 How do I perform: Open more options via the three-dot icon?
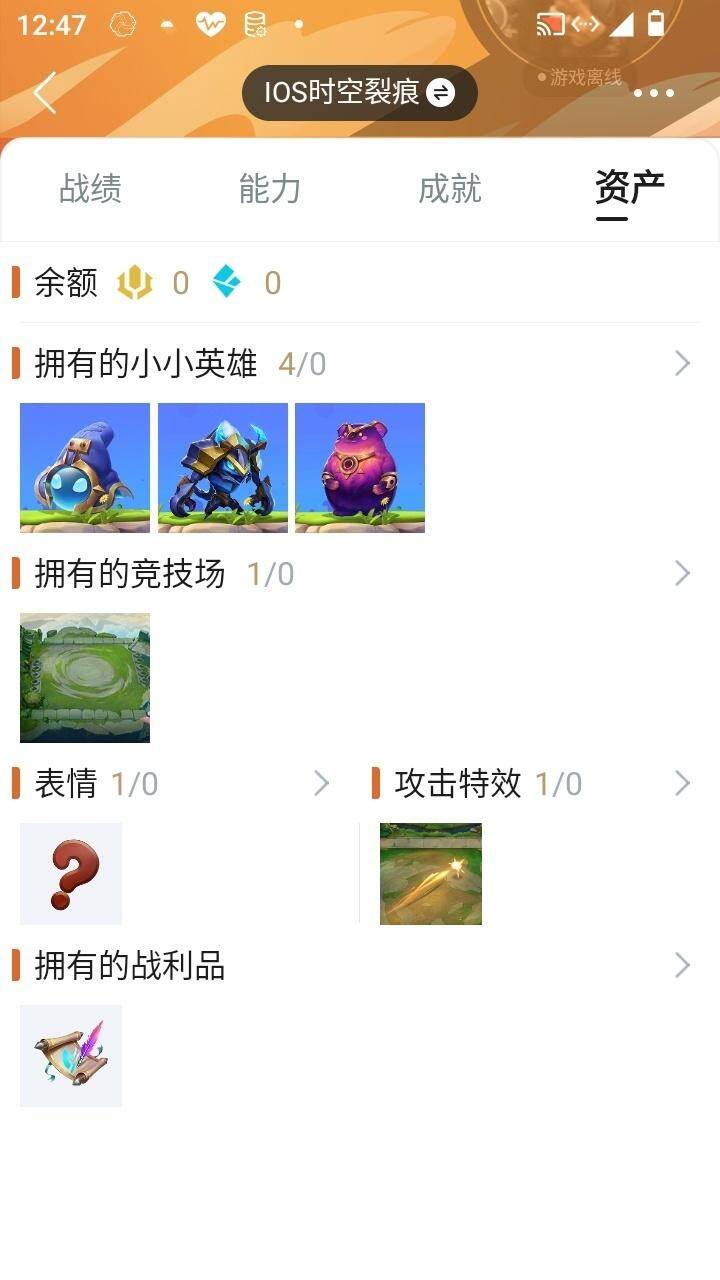[x=655, y=93]
